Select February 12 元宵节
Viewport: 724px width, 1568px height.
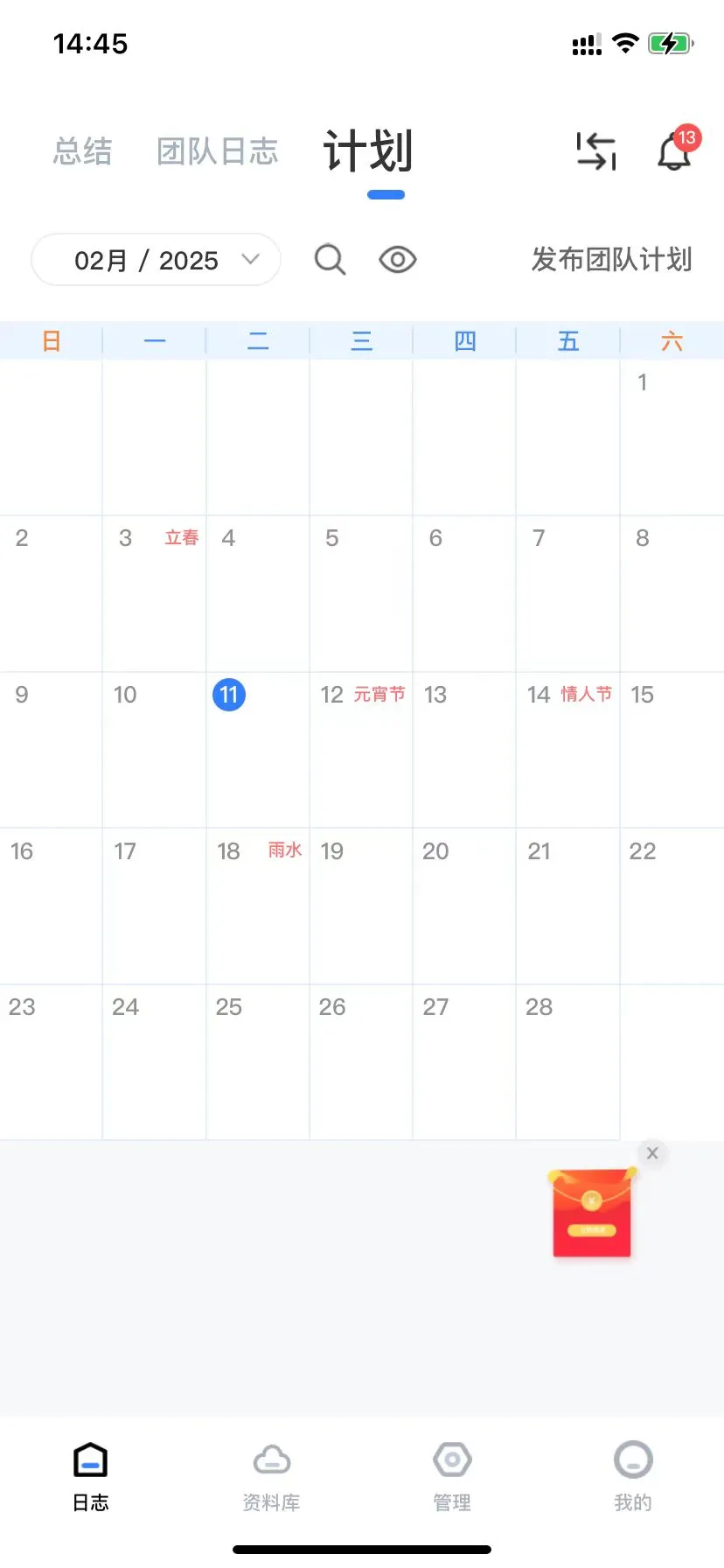pyautogui.click(x=360, y=748)
